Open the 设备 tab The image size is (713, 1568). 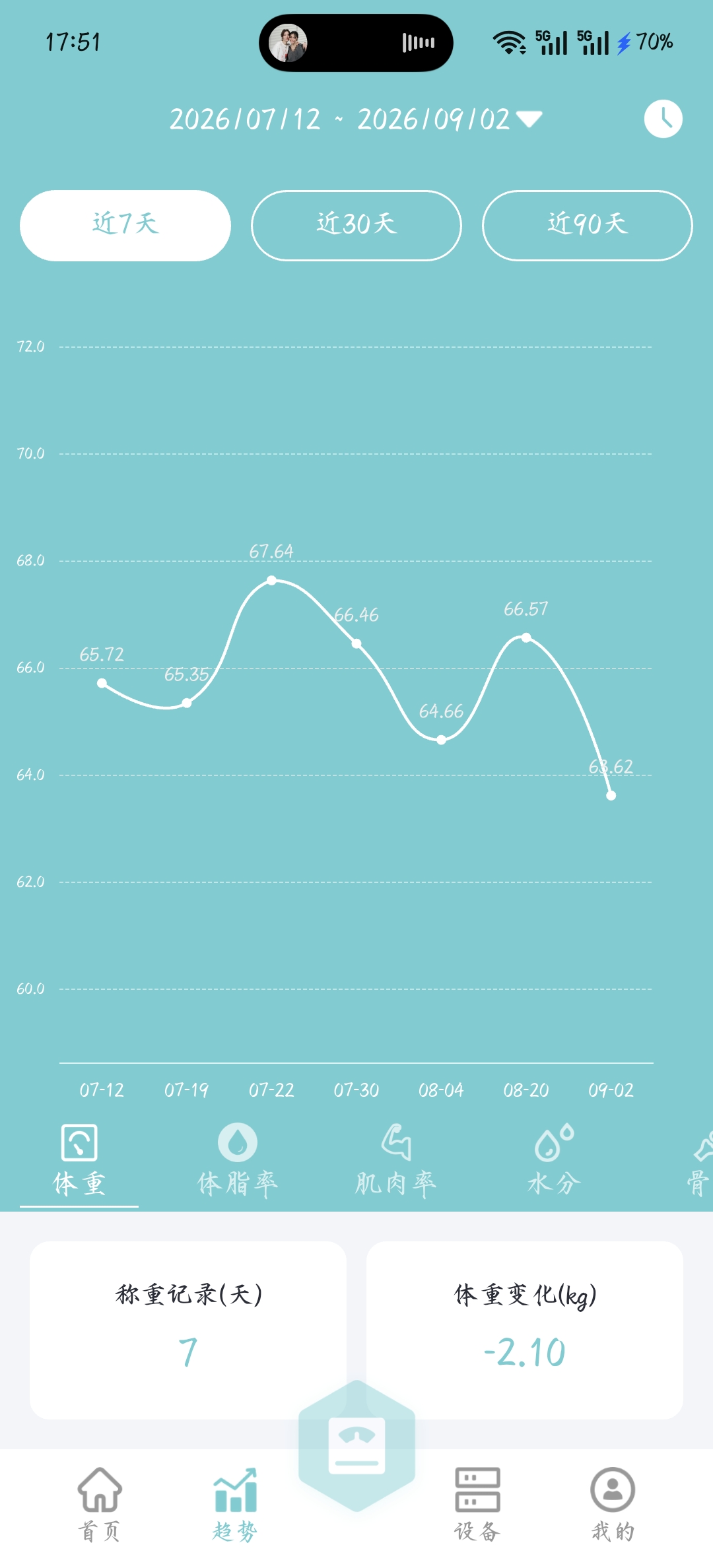click(x=477, y=1505)
